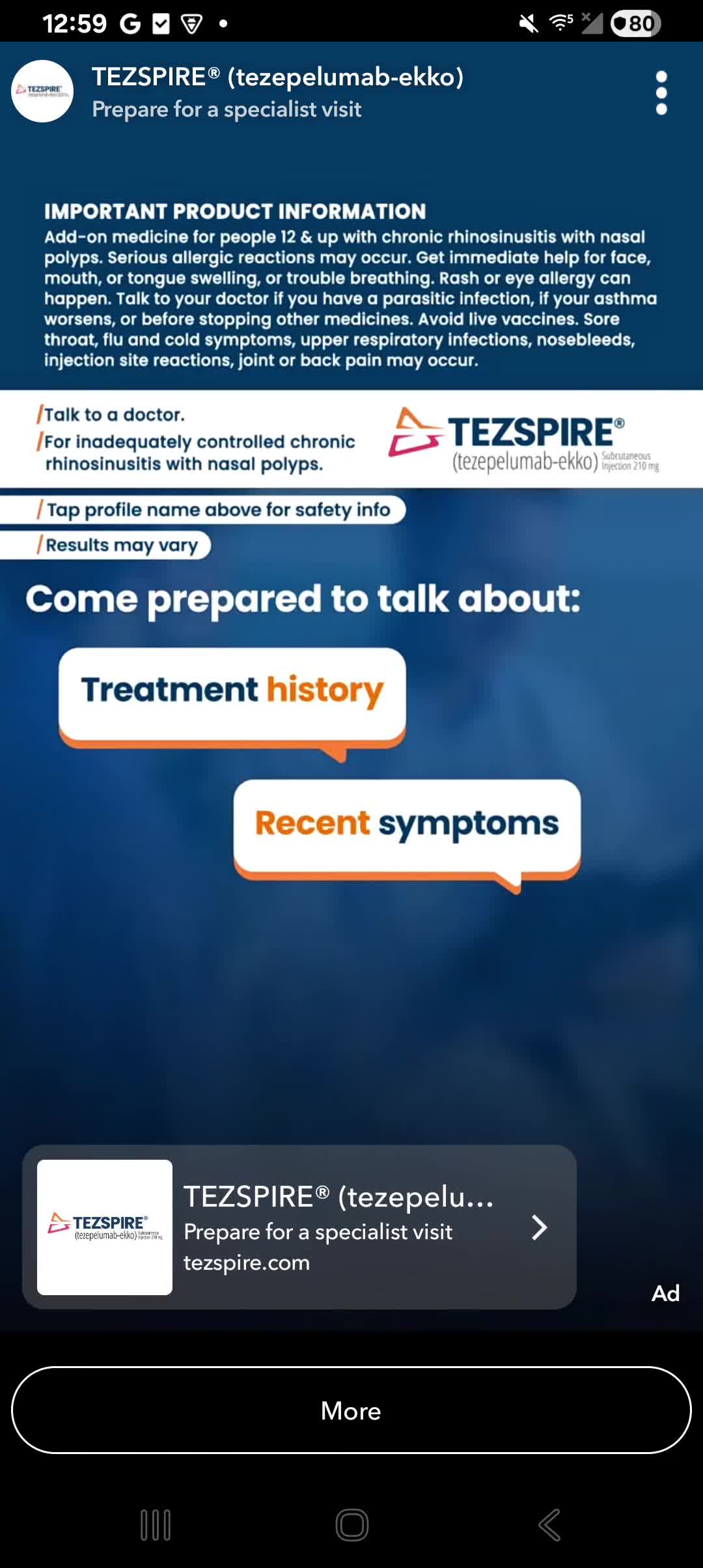Go back with the system back button
703x1568 pixels.
tap(549, 1525)
